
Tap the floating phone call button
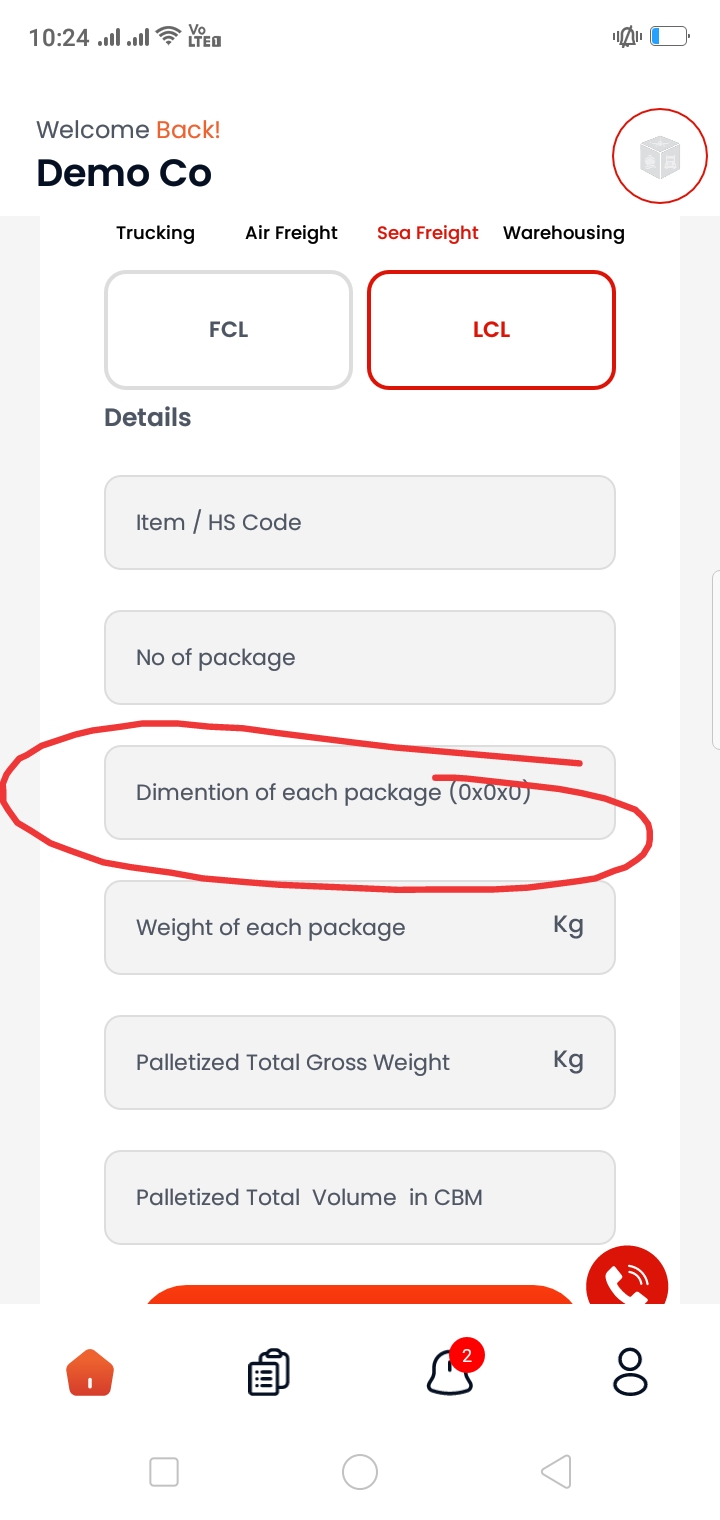point(627,1284)
